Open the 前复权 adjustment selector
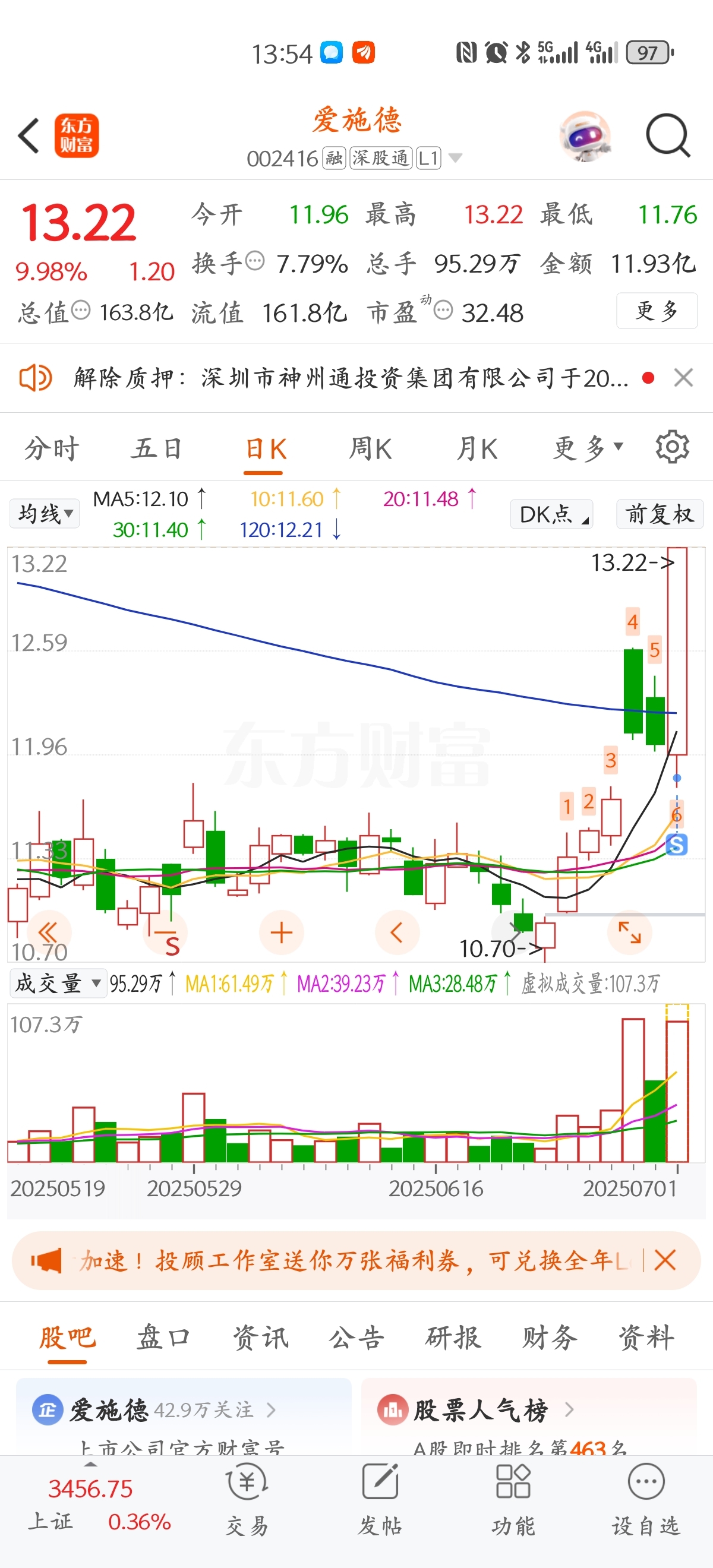The height and width of the screenshot is (1568, 713). (x=660, y=514)
